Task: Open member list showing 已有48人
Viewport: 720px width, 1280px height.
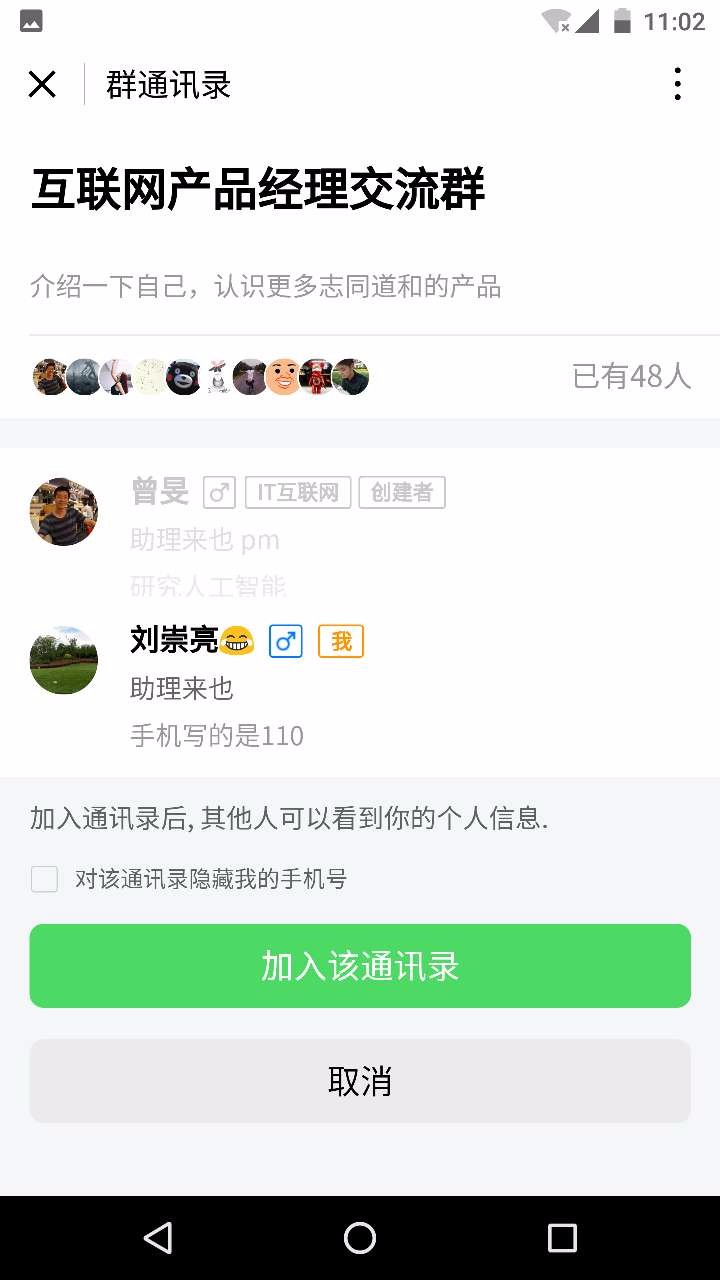Action: [x=631, y=376]
